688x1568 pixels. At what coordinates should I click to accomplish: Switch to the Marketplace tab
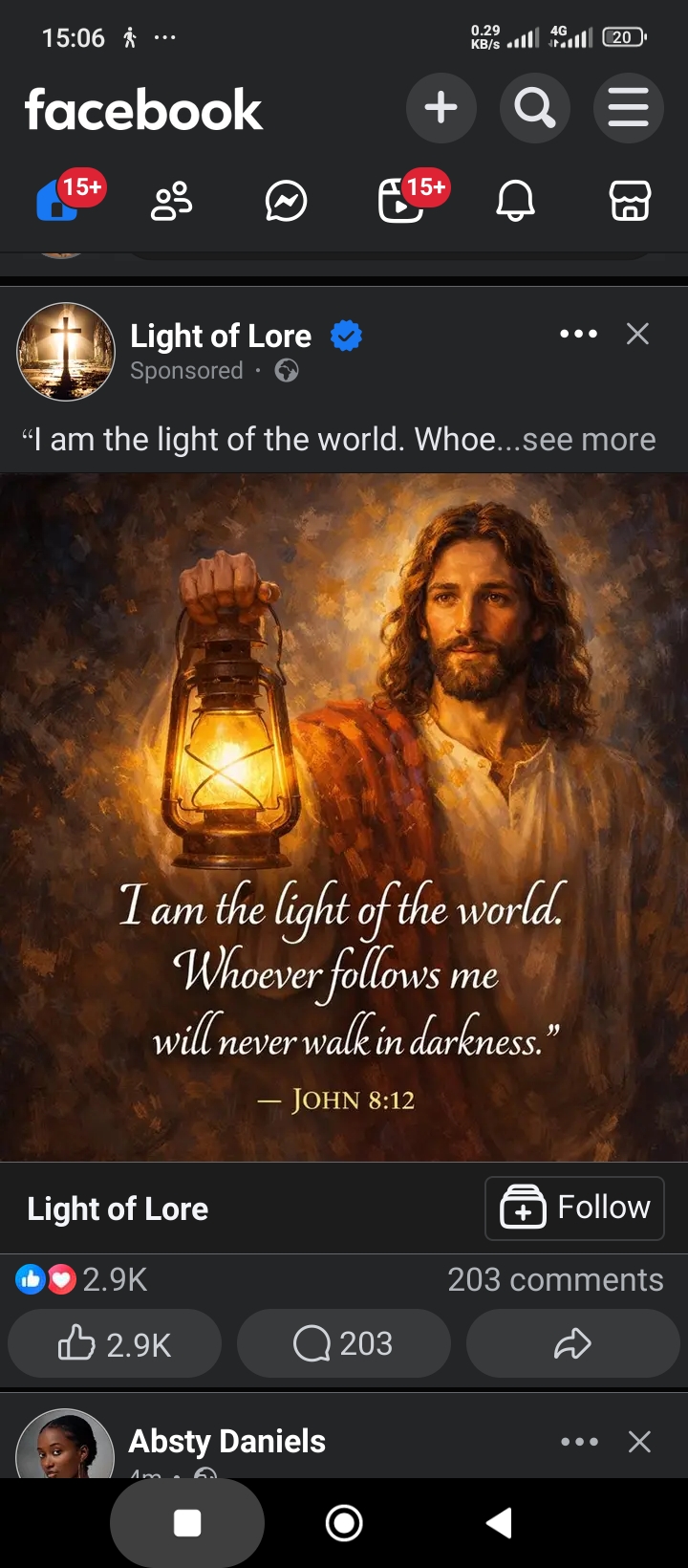click(x=630, y=201)
